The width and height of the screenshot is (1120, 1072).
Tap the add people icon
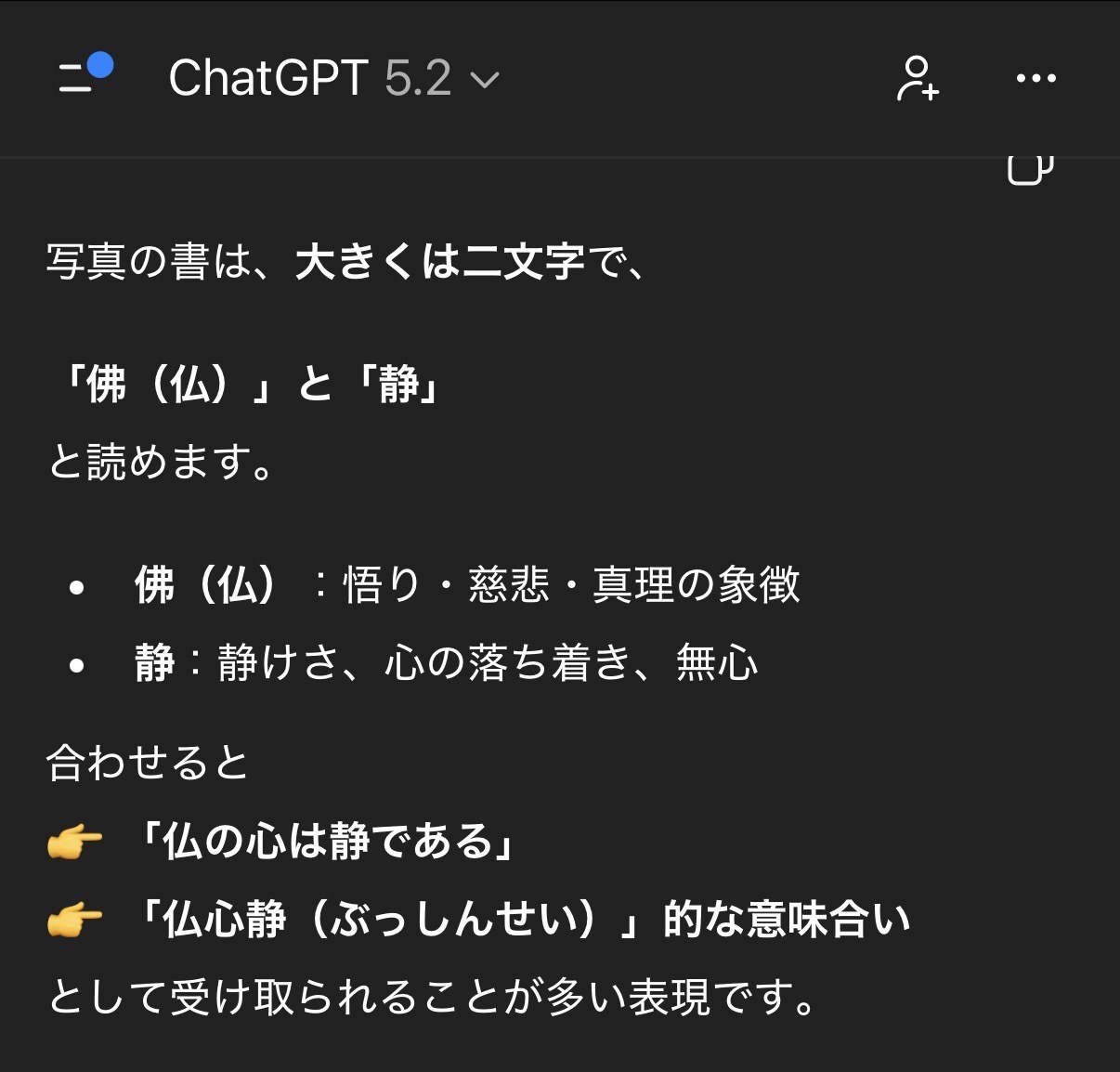pyautogui.click(x=917, y=78)
